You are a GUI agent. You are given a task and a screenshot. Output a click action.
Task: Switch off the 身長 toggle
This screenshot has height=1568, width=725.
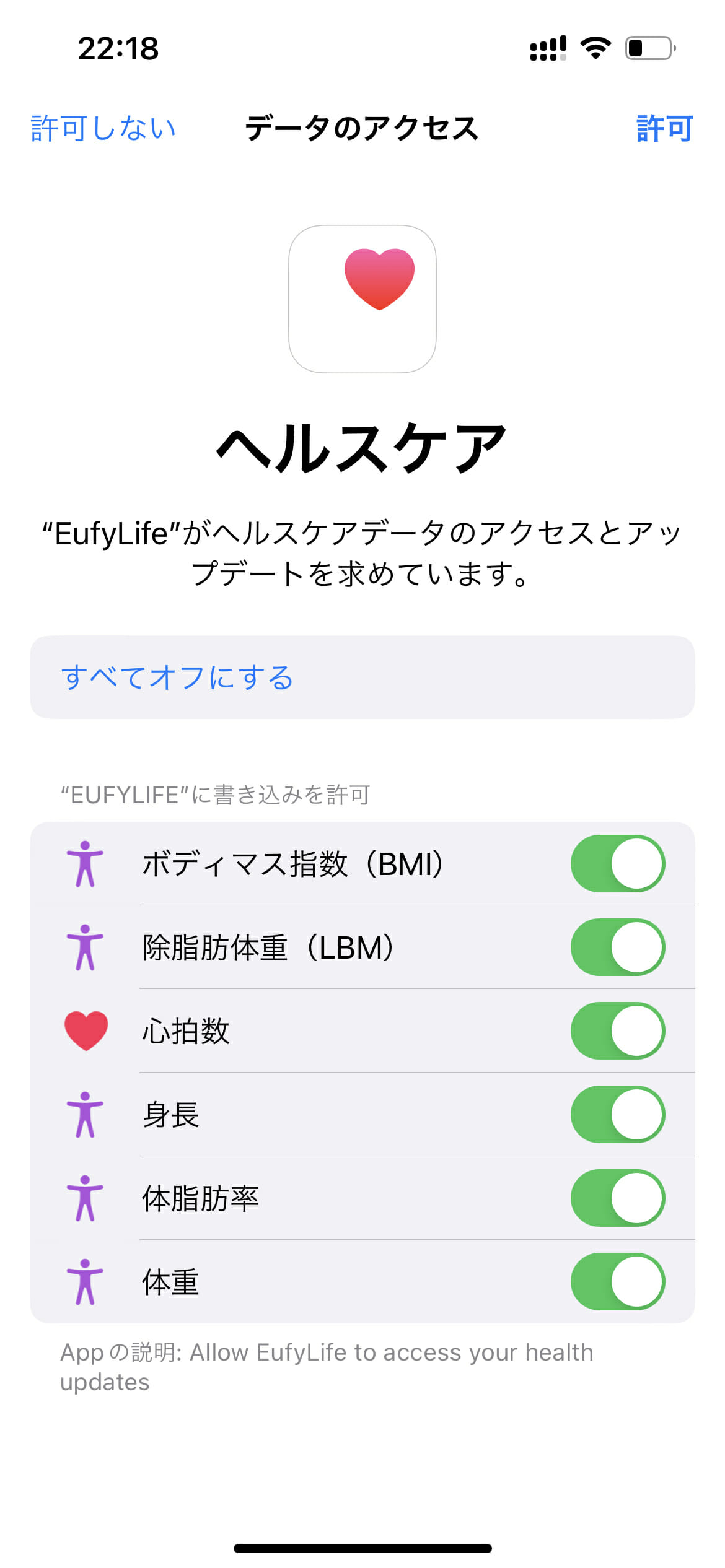pos(617,1115)
